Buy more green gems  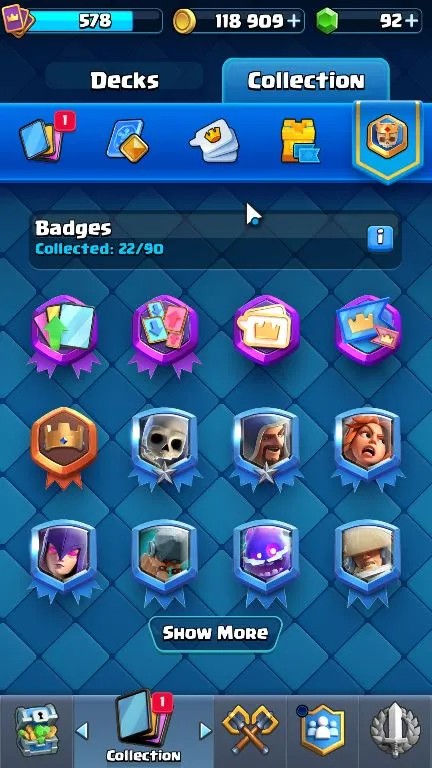tap(412, 21)
